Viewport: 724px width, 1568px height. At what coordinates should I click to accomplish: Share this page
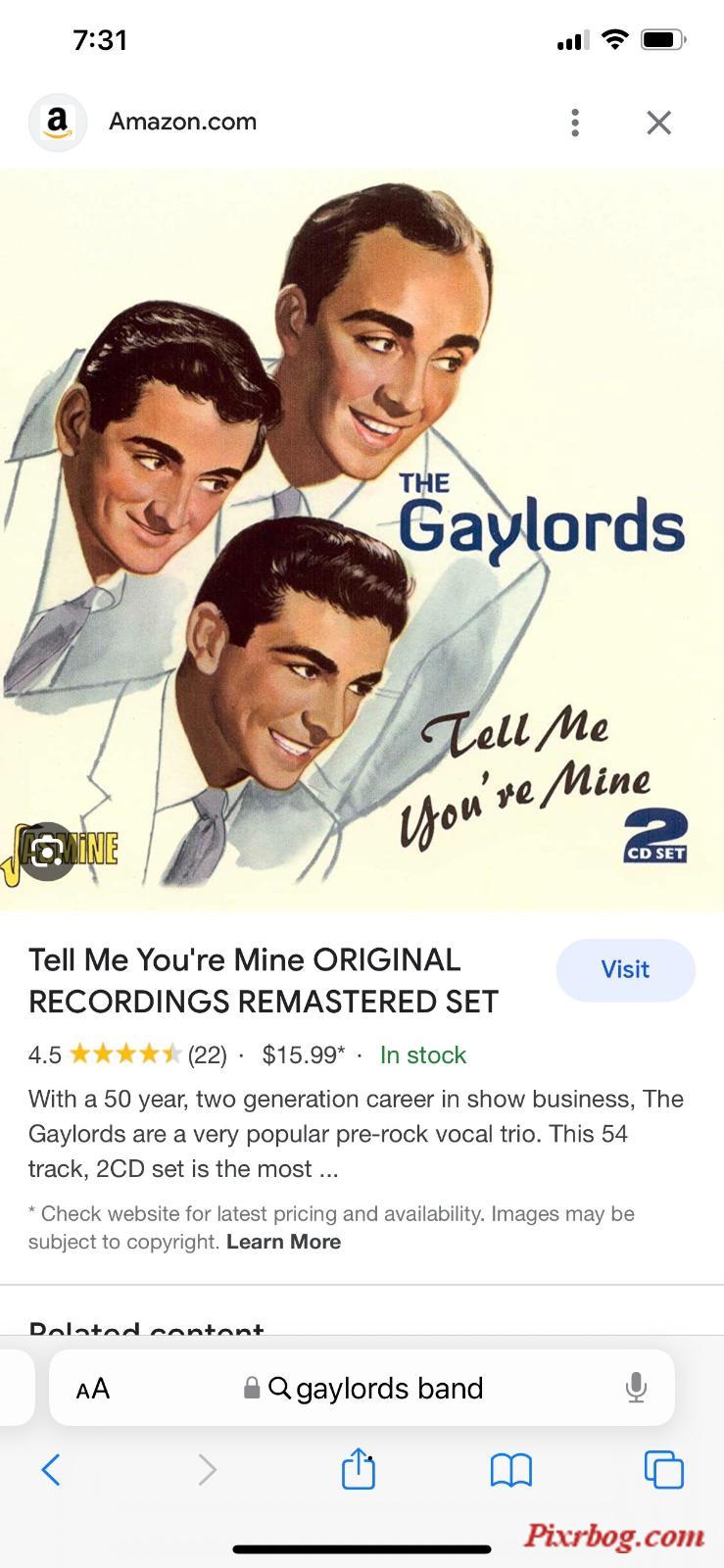(x=359, y=1468)
